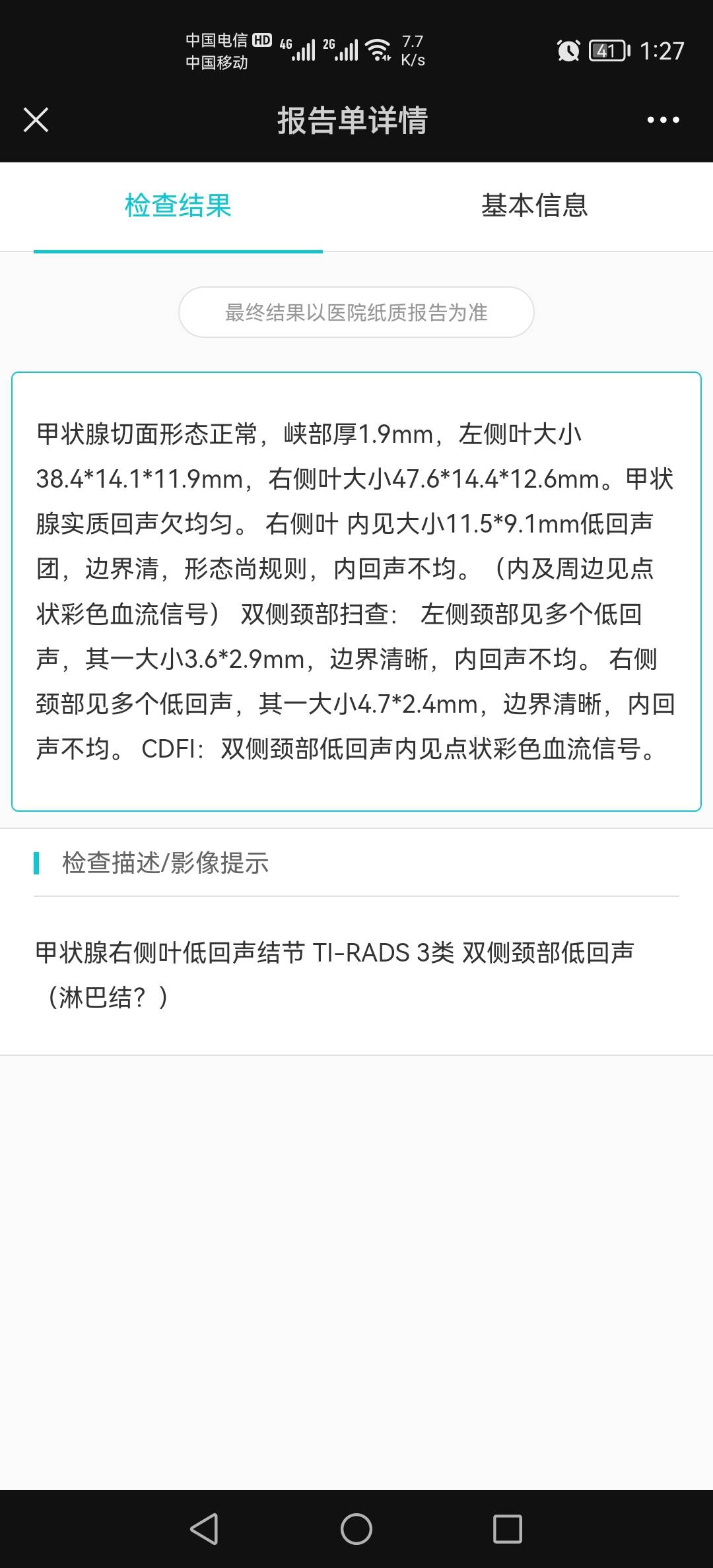Tap the battery level indicator
713x1568 pixels.
pos(608,49)
